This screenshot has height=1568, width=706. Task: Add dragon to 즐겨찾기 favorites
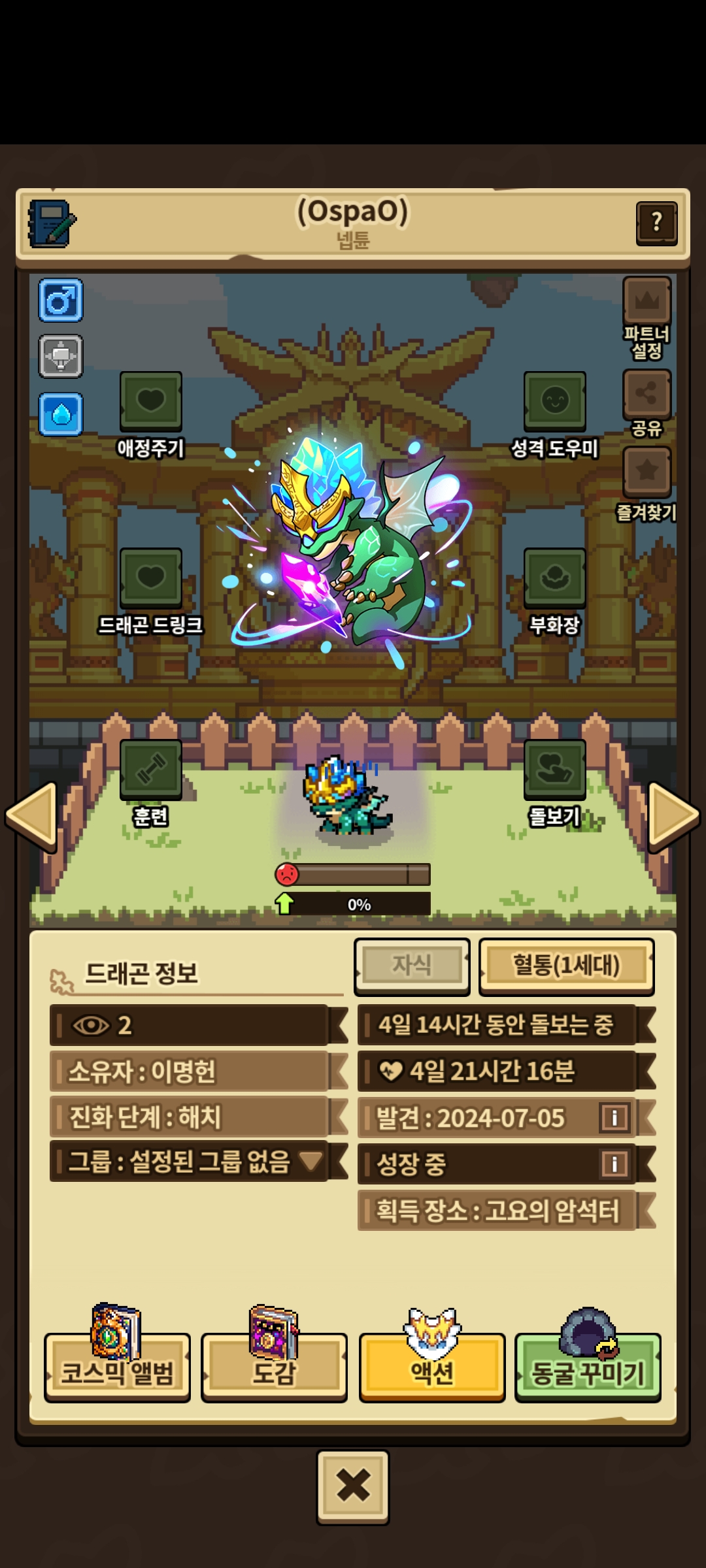pyautogui.click(x=647, y=472)
